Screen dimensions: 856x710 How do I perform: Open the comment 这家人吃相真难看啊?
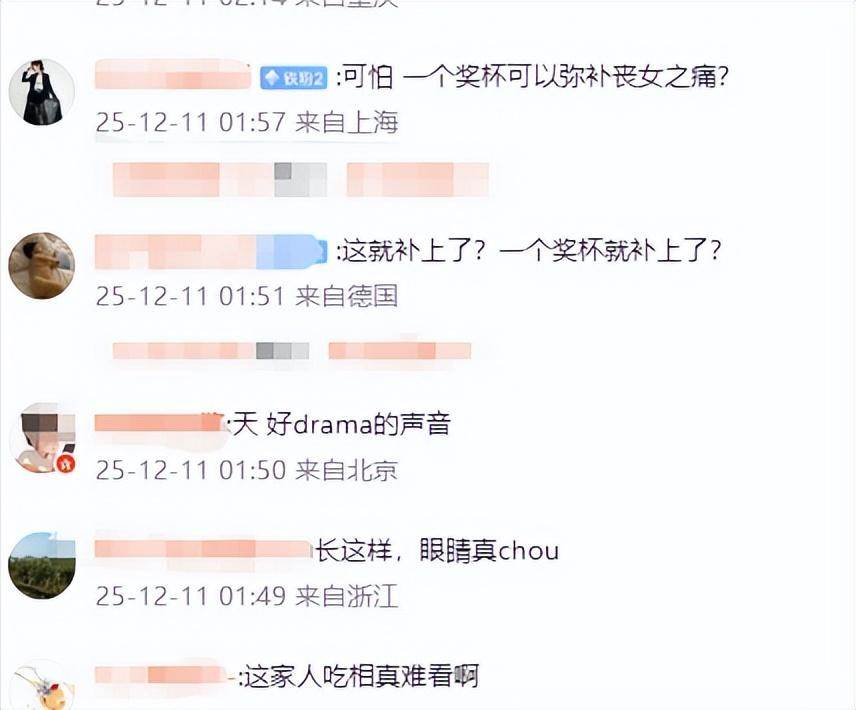tap(360, 677)
